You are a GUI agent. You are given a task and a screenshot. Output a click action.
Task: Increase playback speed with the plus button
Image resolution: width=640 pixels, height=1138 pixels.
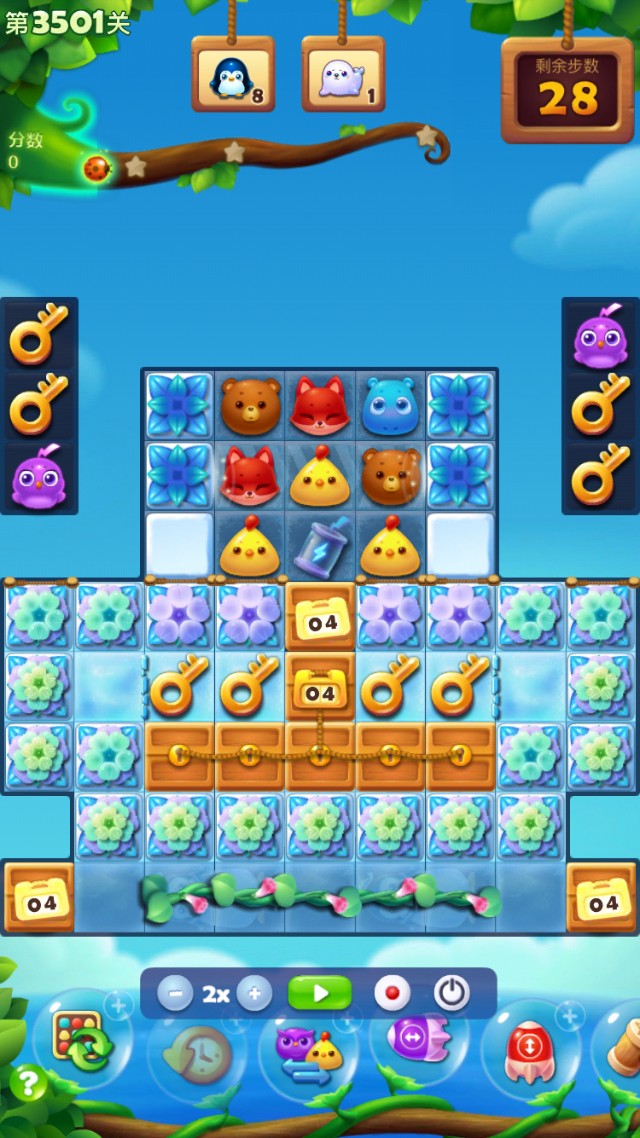click(255, 994)
